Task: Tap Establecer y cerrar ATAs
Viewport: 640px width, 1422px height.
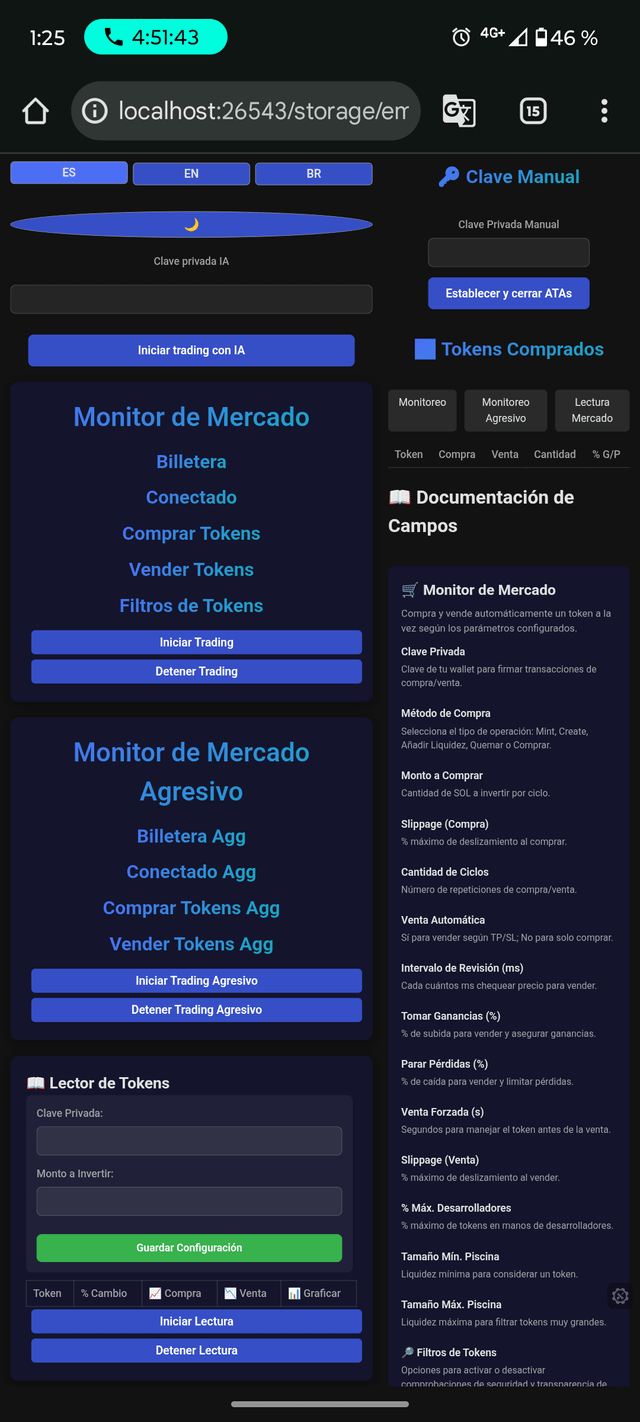Action: tap(508, 293)
